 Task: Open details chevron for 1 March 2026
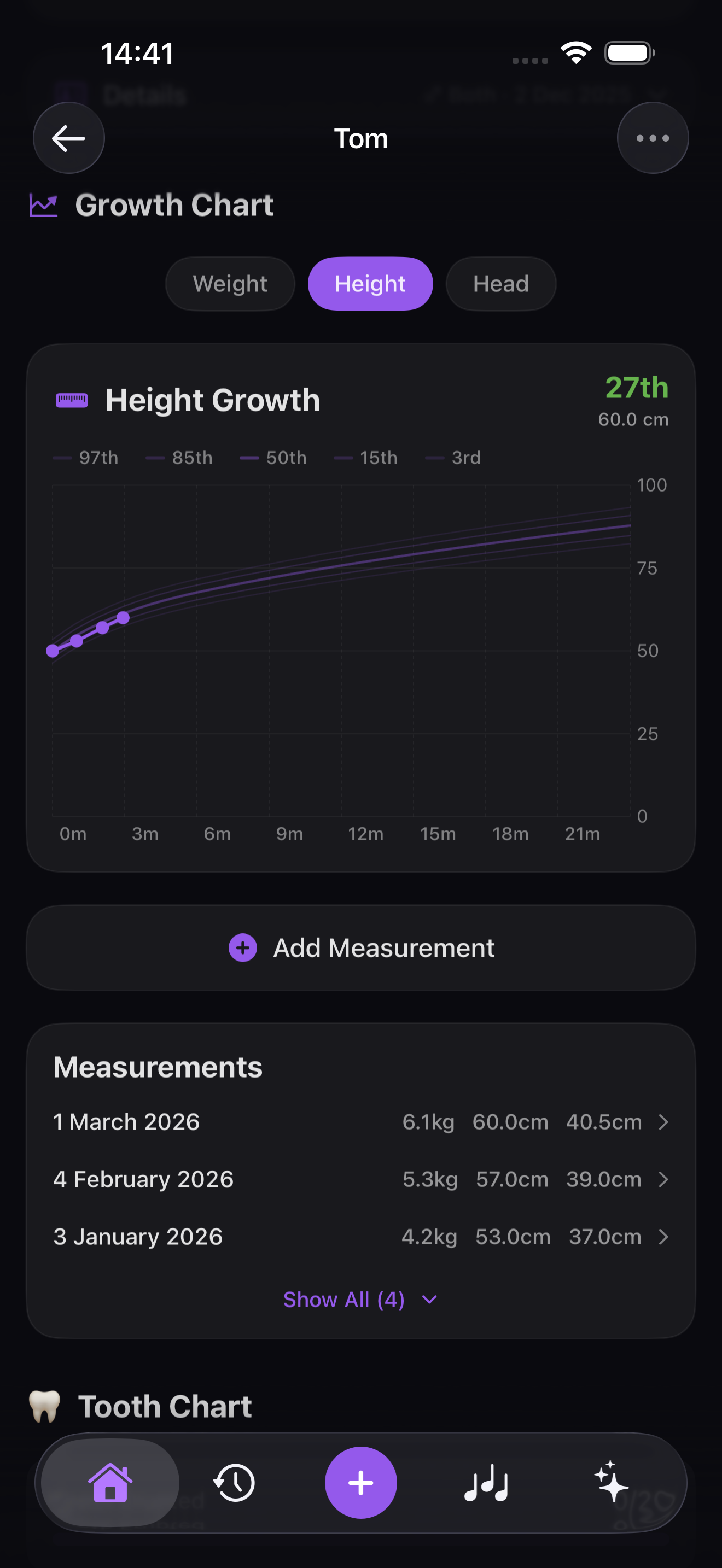(x=663, y=1122)
